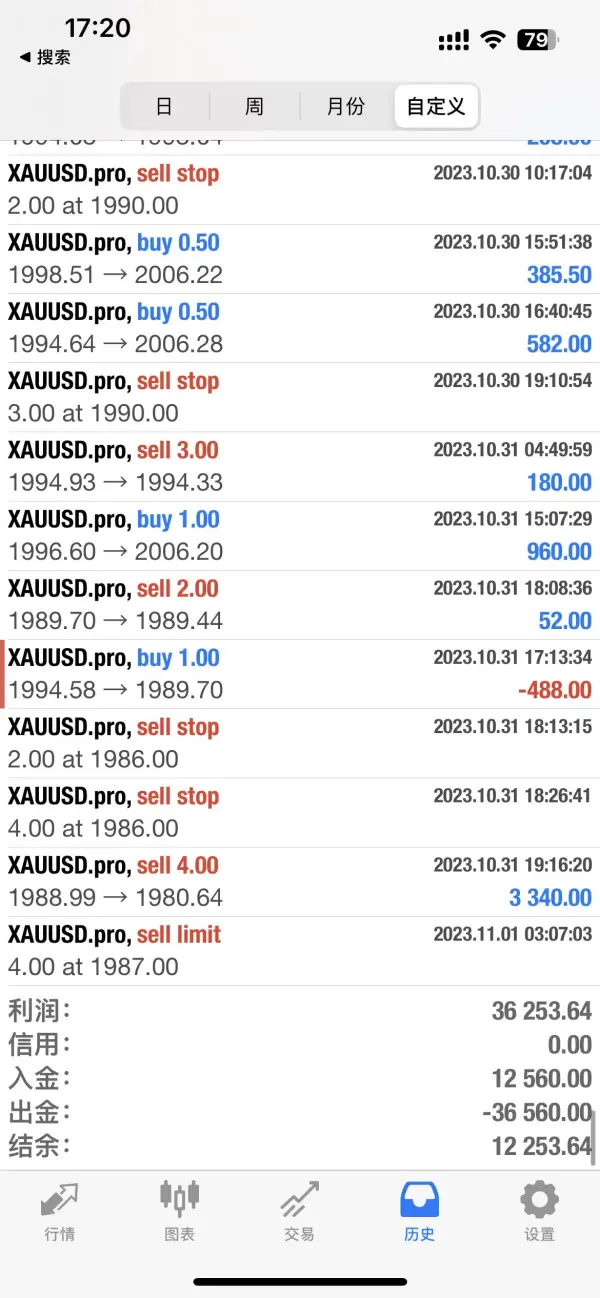The height and width of the screenshot is (1298, 600).
Task: Open the 历史 history tab
Action: tap(420, 1211)
